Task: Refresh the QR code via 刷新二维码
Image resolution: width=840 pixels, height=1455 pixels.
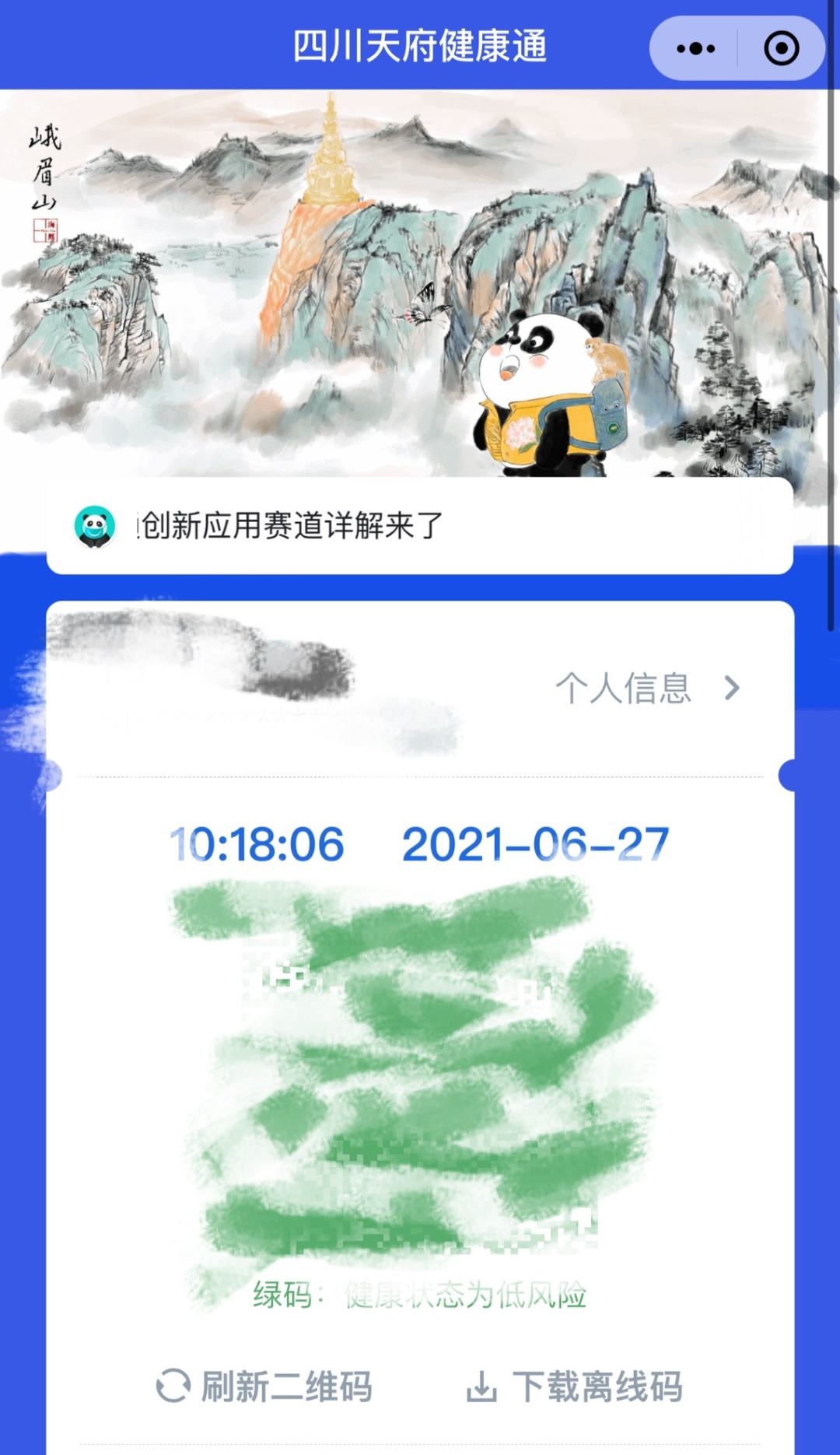Action: click(x=265, y=1386)
